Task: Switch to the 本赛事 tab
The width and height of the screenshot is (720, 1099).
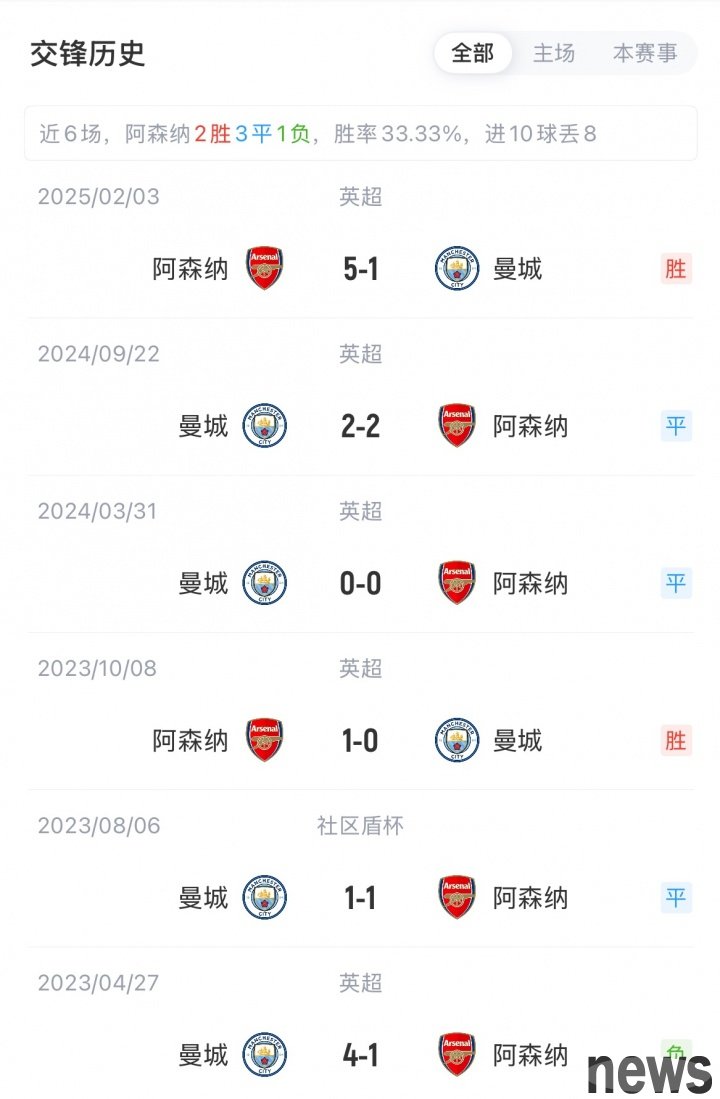Action: [644, 53]
